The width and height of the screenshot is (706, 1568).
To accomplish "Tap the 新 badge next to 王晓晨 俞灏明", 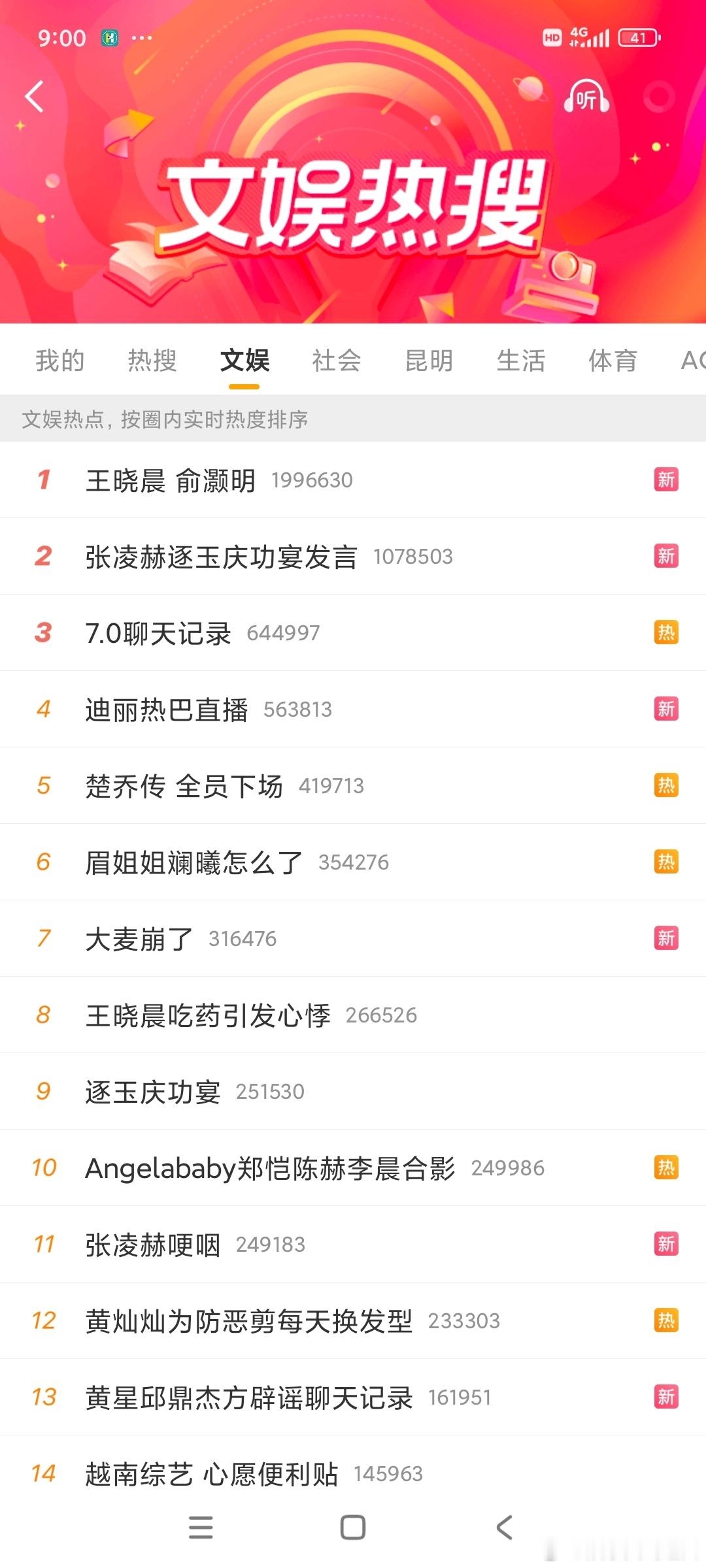I will (666, 480).
